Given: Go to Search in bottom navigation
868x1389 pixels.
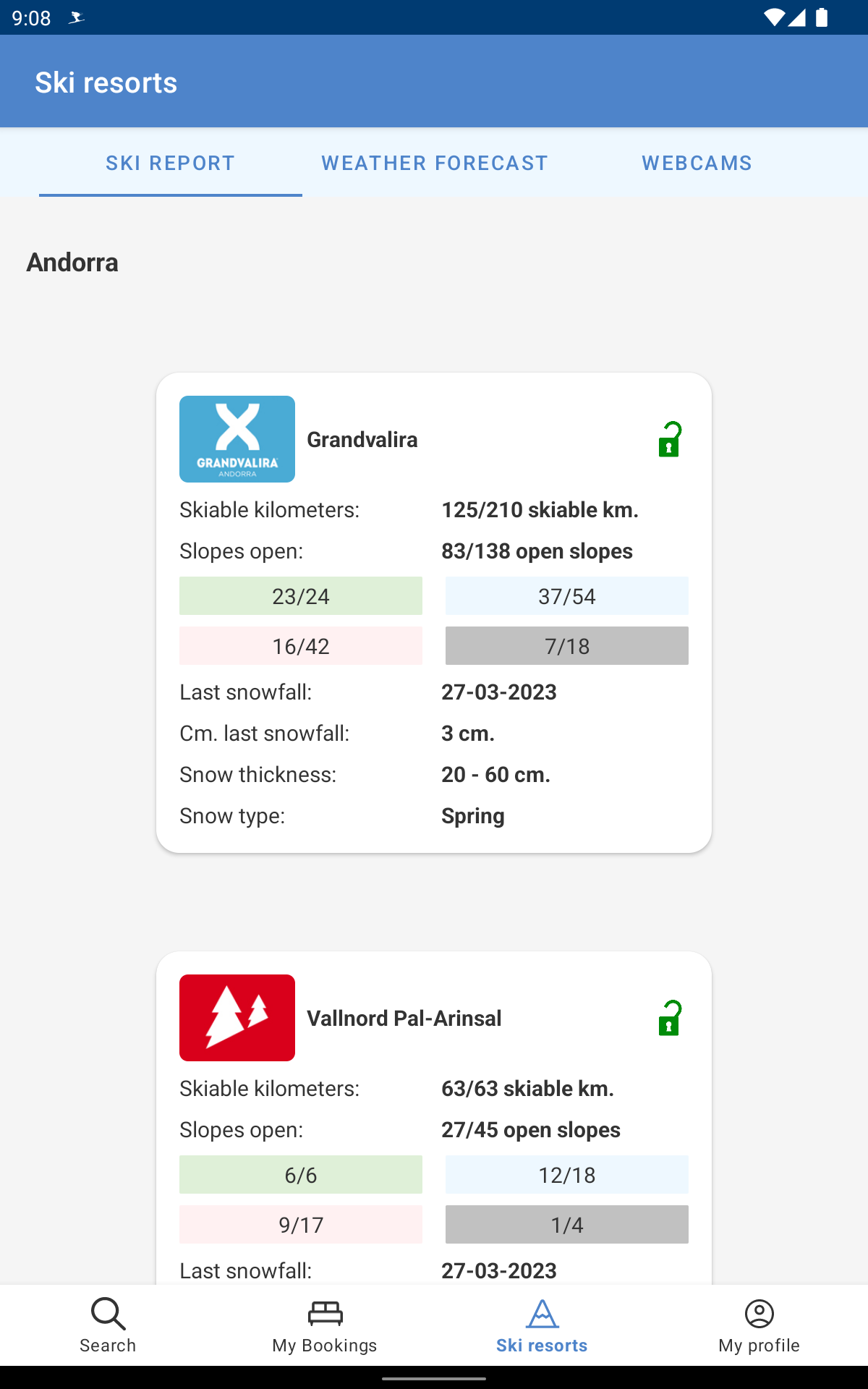Looking at the screenshot, I should point(109,1325).
